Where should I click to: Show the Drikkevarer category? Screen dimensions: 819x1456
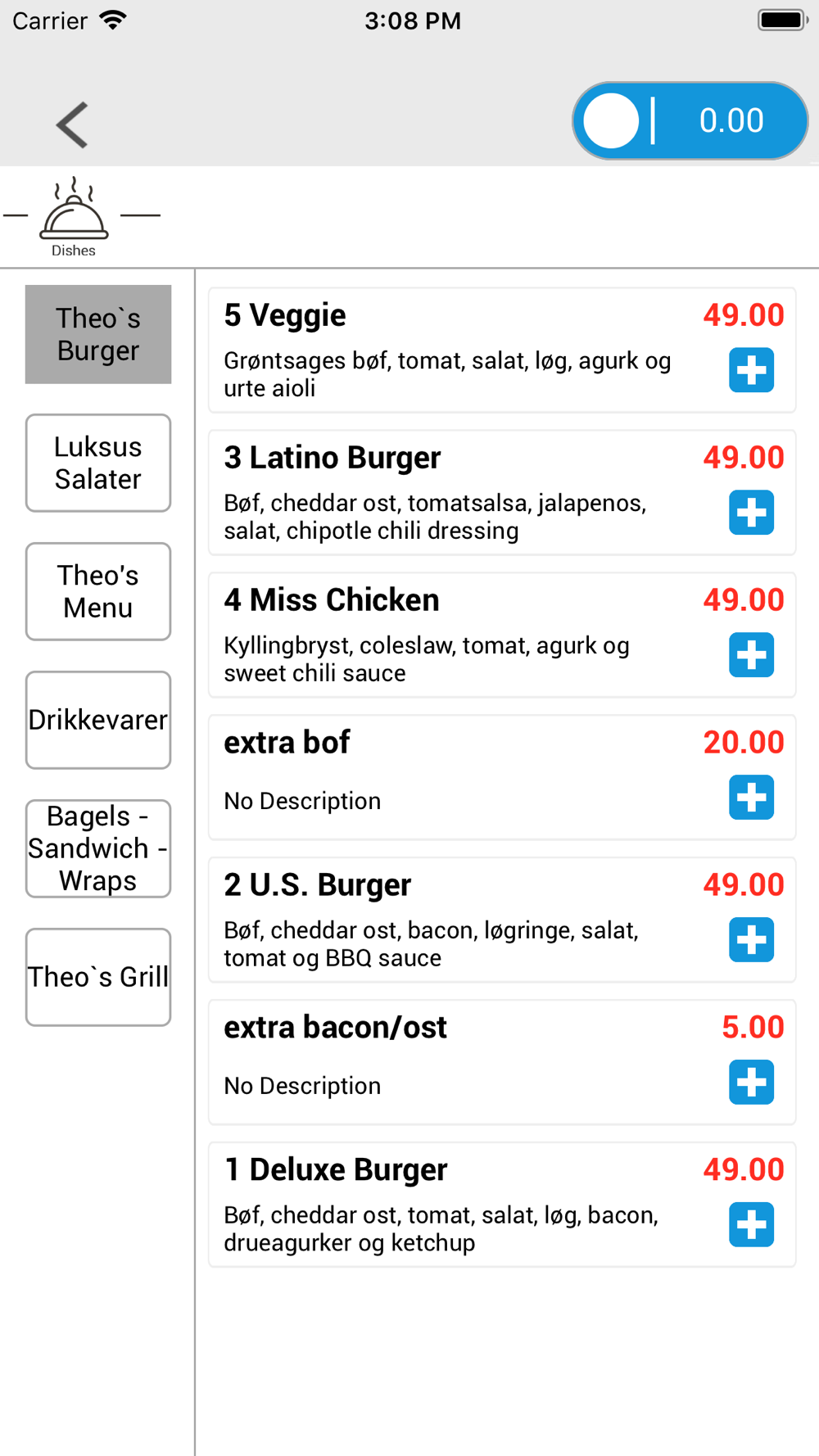point(98,720)
